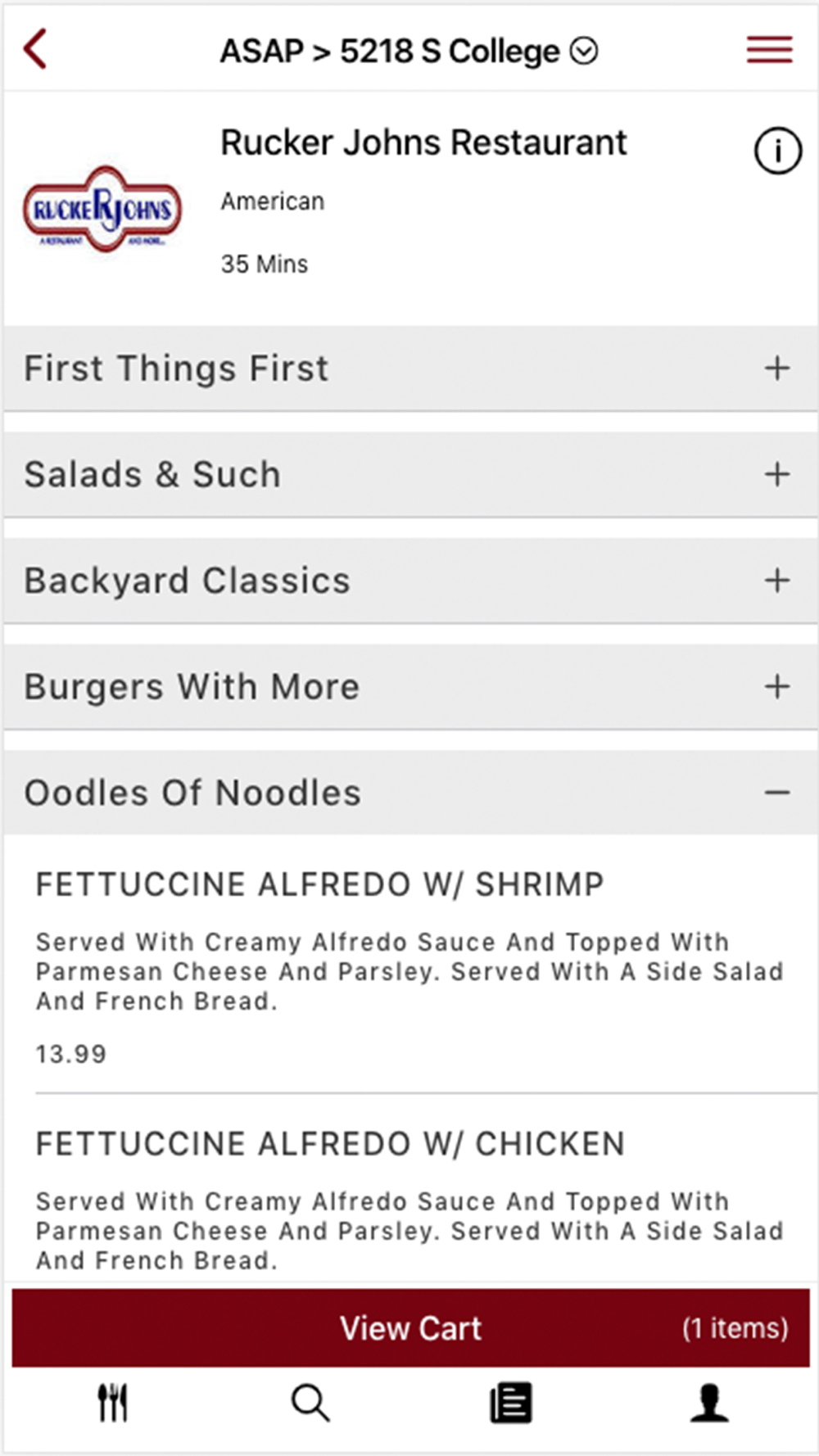Expand the Burgers With More section
819x1456 pixels.
[x=409, y=686]
